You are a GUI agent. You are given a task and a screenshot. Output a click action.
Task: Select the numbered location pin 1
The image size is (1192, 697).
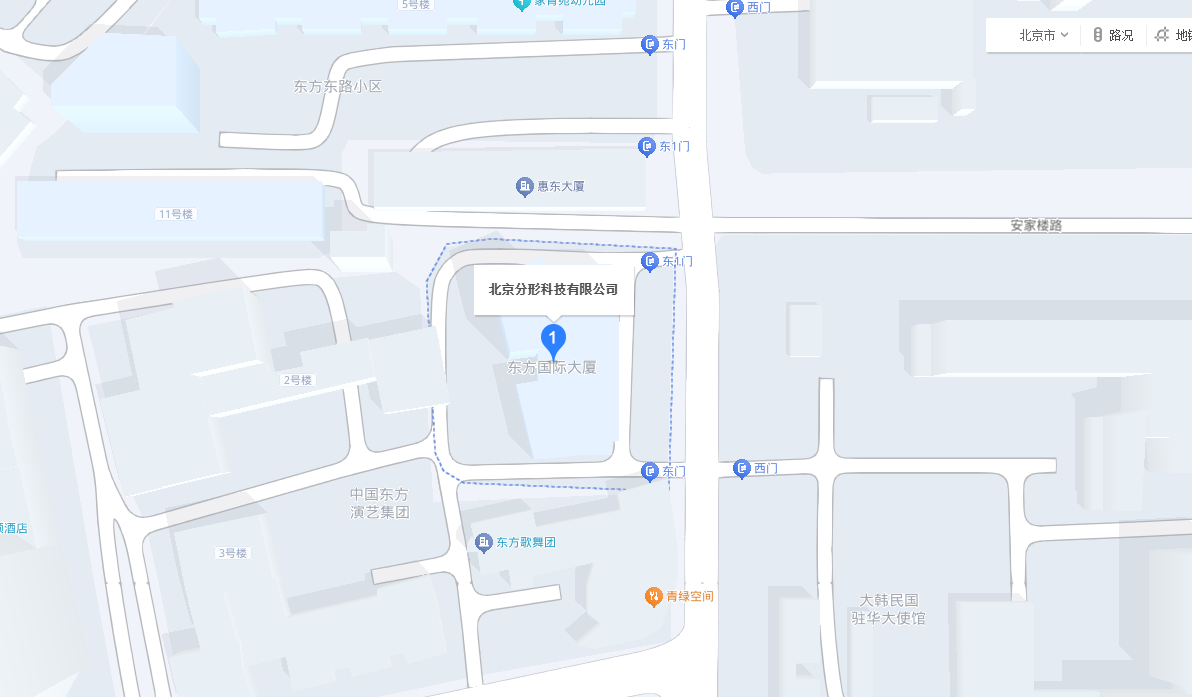click(x=552, y=339)
